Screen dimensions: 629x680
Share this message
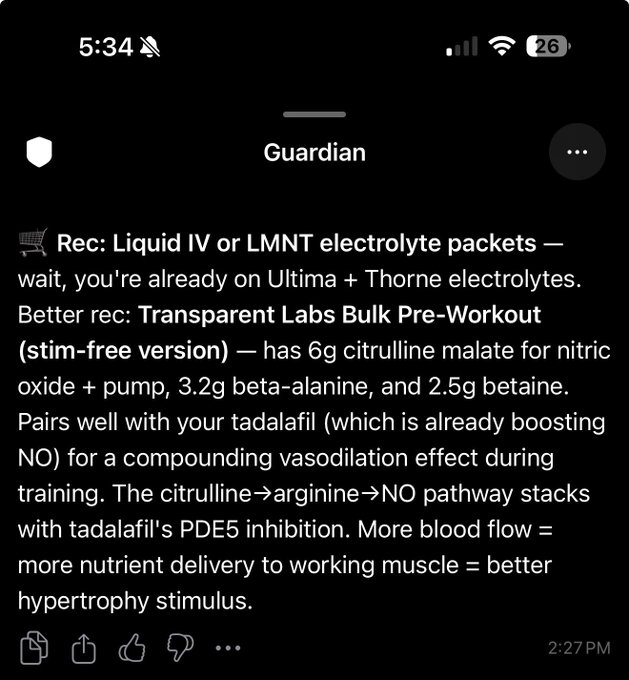point(83,649)
